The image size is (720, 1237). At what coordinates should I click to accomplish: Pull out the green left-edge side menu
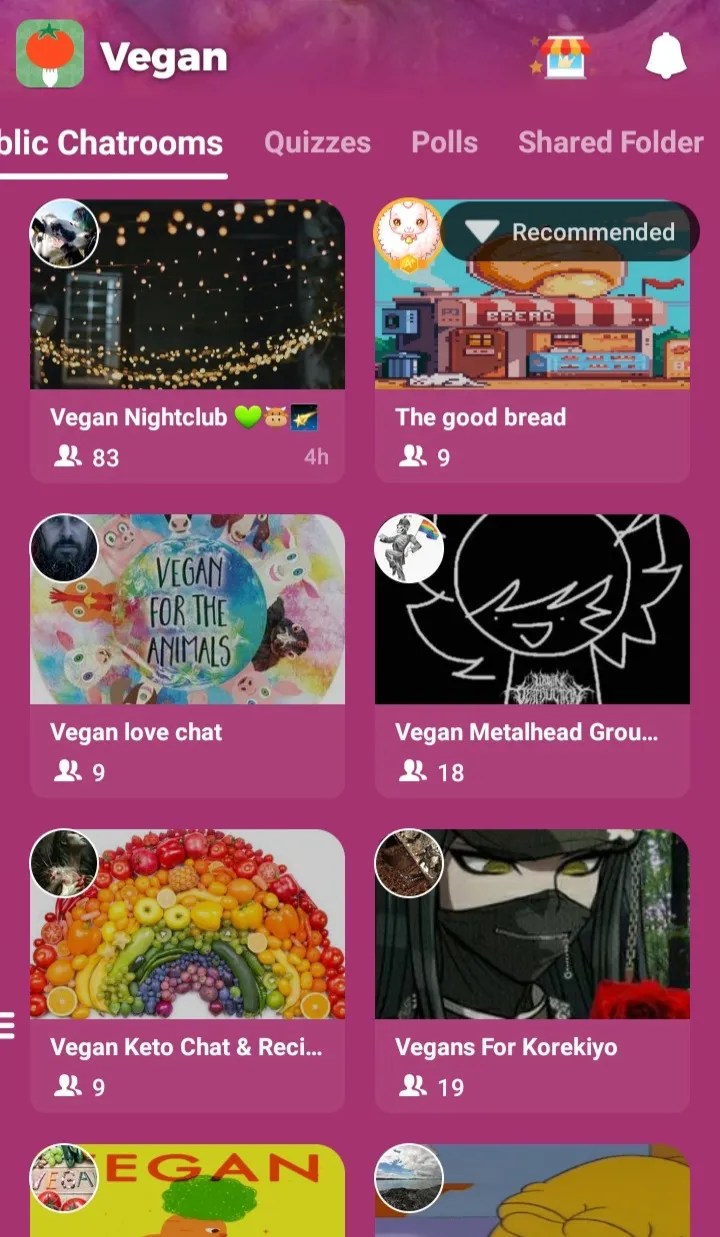click(x=8, y=1023)
